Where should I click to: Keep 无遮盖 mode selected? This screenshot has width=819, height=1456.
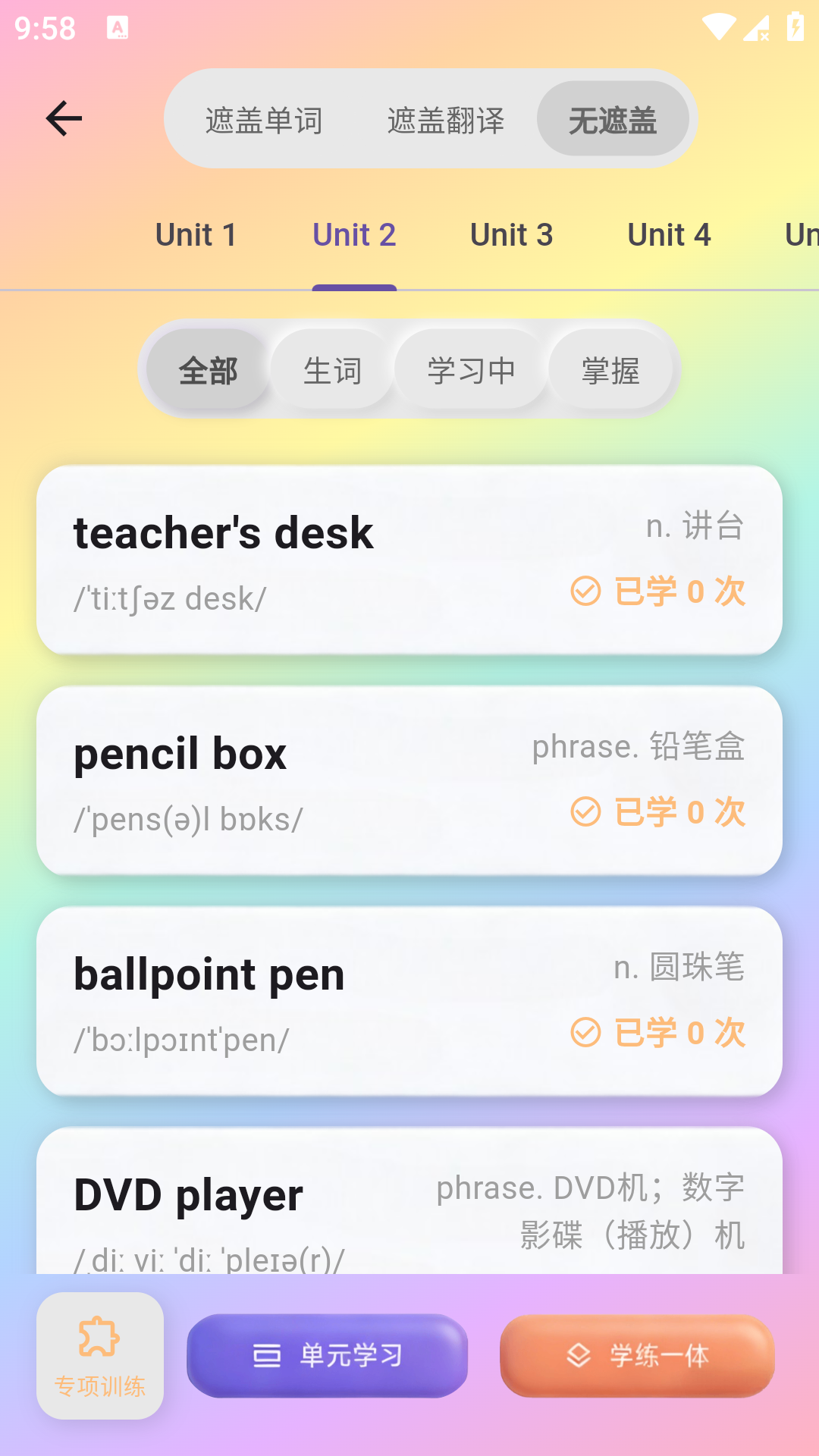(614, 119)
